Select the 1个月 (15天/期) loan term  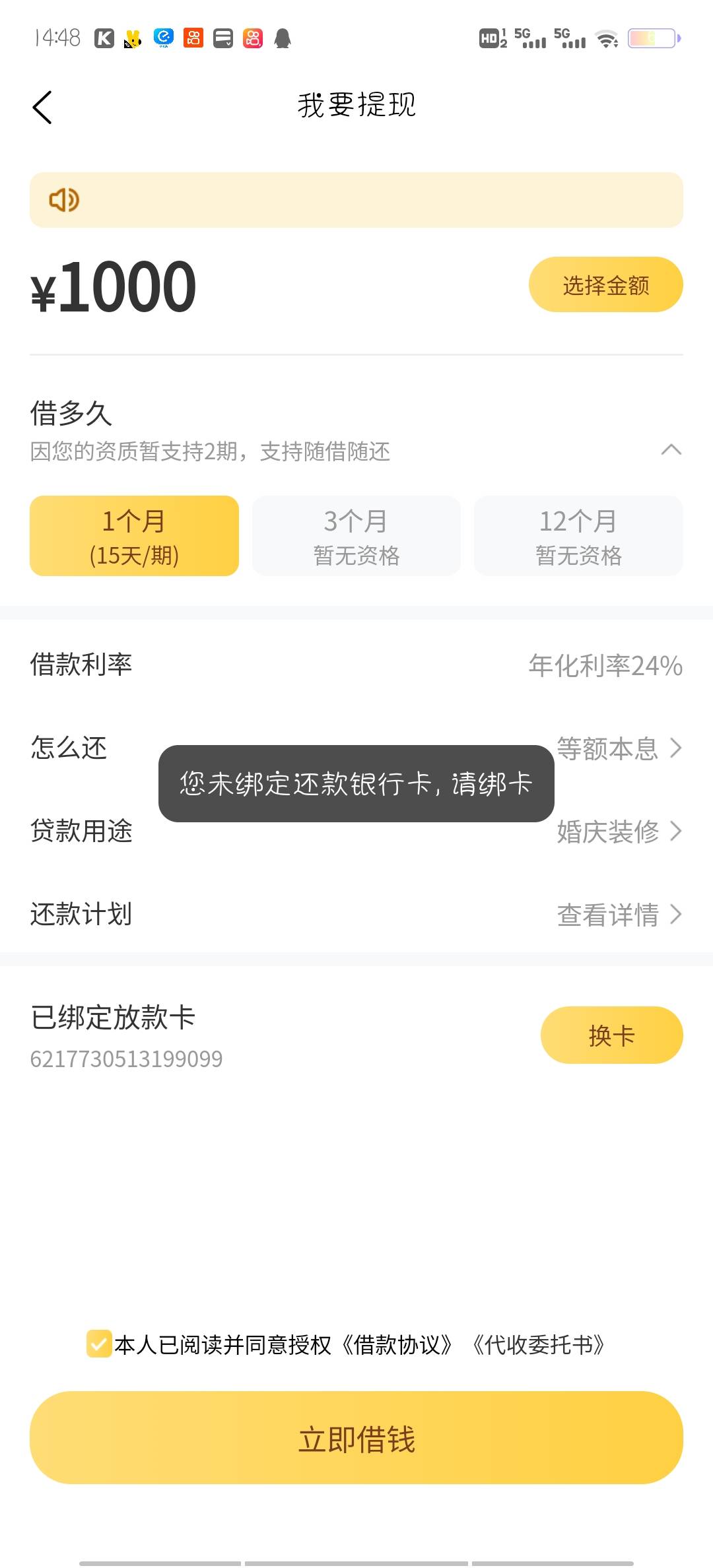point(134,536)
